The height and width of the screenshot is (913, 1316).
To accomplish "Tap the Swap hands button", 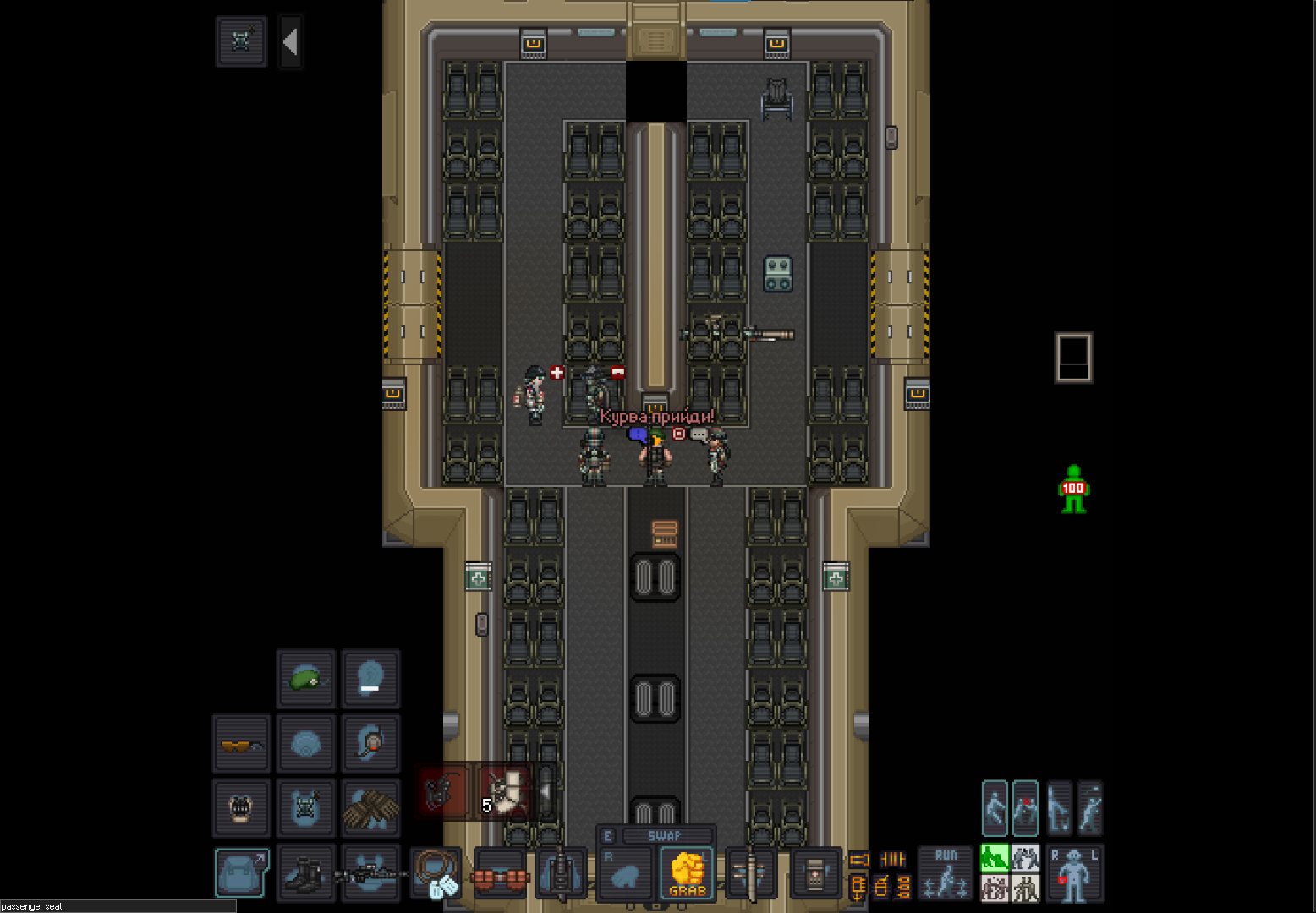I will pos(664,835).
